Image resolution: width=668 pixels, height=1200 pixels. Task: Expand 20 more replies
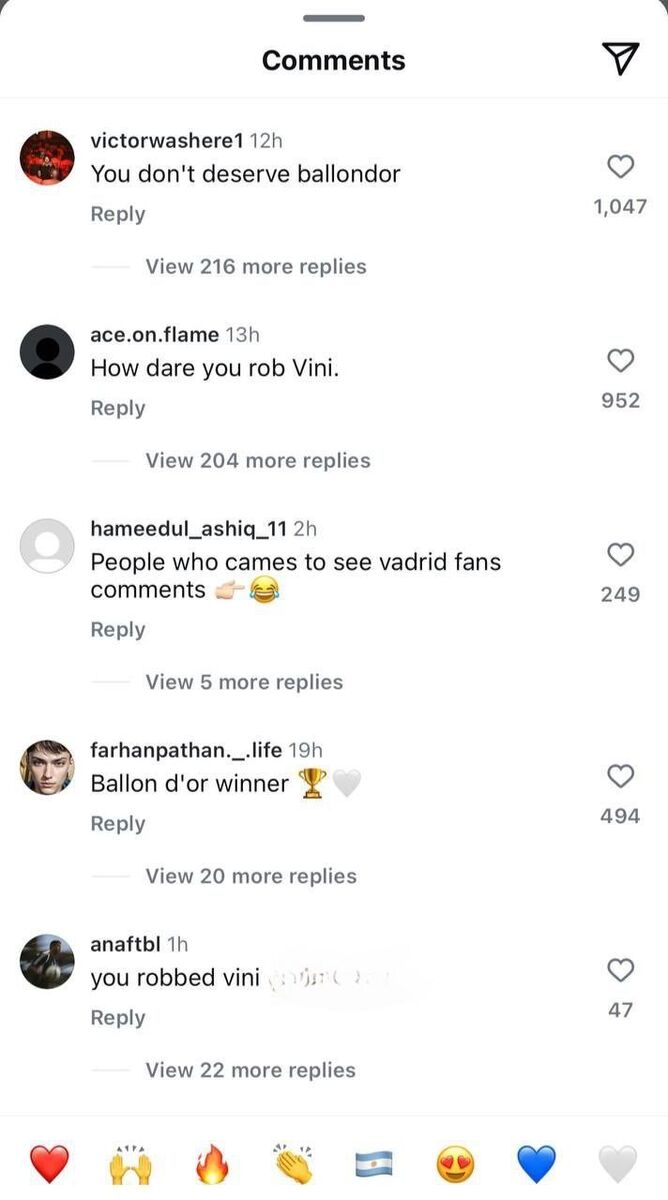[251, 877]
